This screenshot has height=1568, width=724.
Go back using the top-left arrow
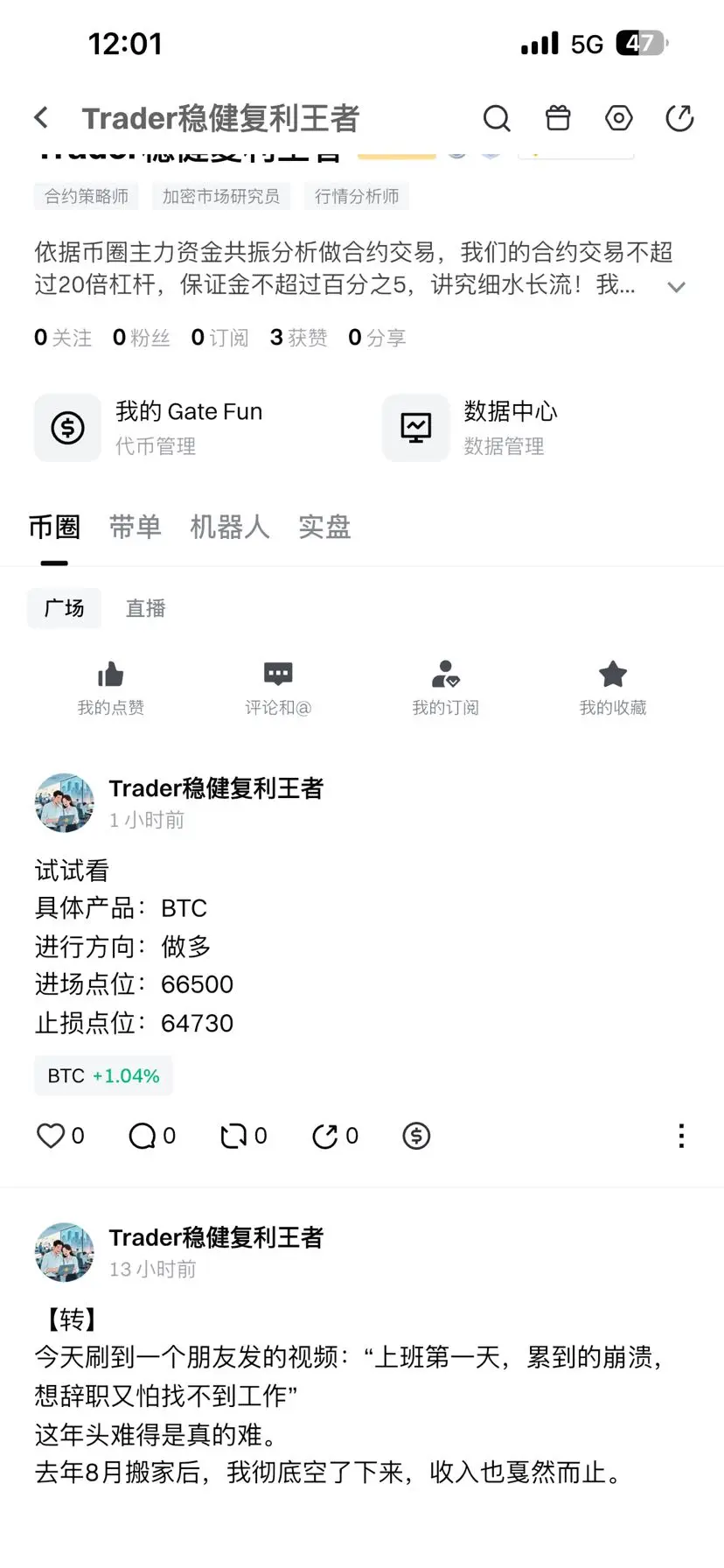41,117
